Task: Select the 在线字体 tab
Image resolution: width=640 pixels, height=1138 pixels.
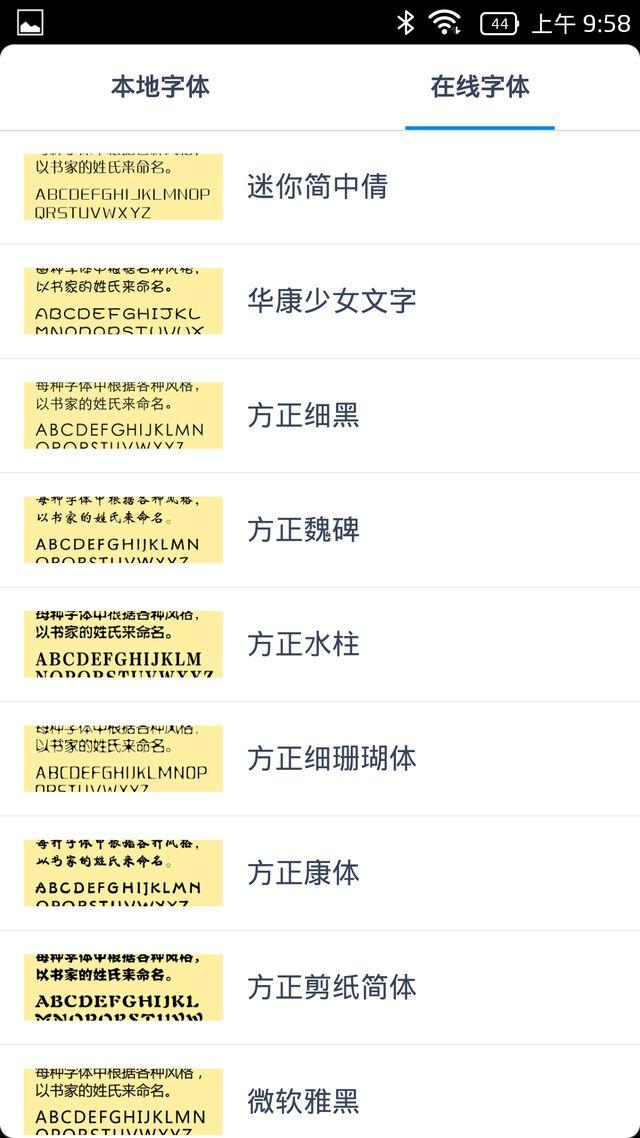Action: coord(480,87)
